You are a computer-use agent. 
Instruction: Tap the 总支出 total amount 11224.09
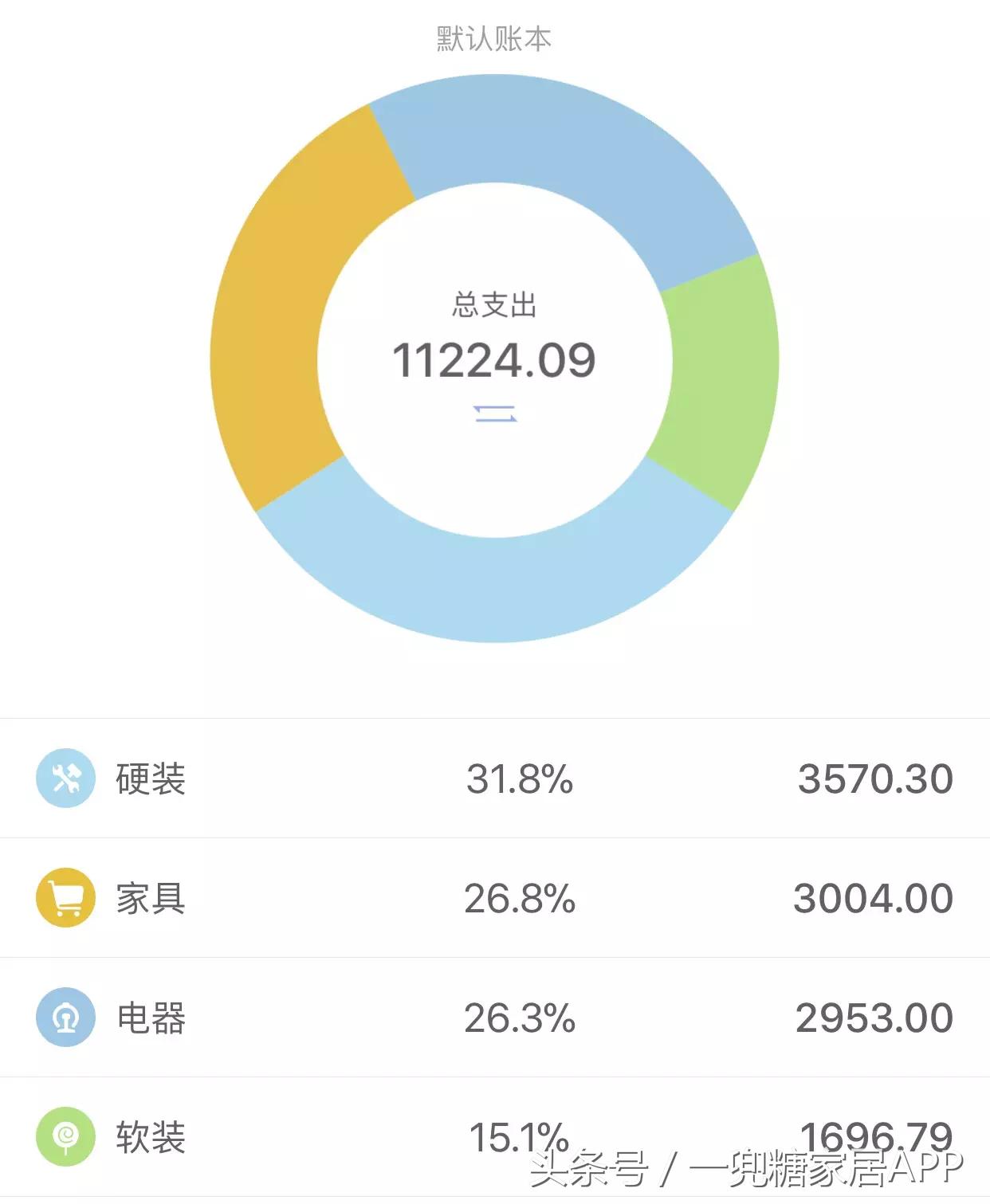point(495,359)
